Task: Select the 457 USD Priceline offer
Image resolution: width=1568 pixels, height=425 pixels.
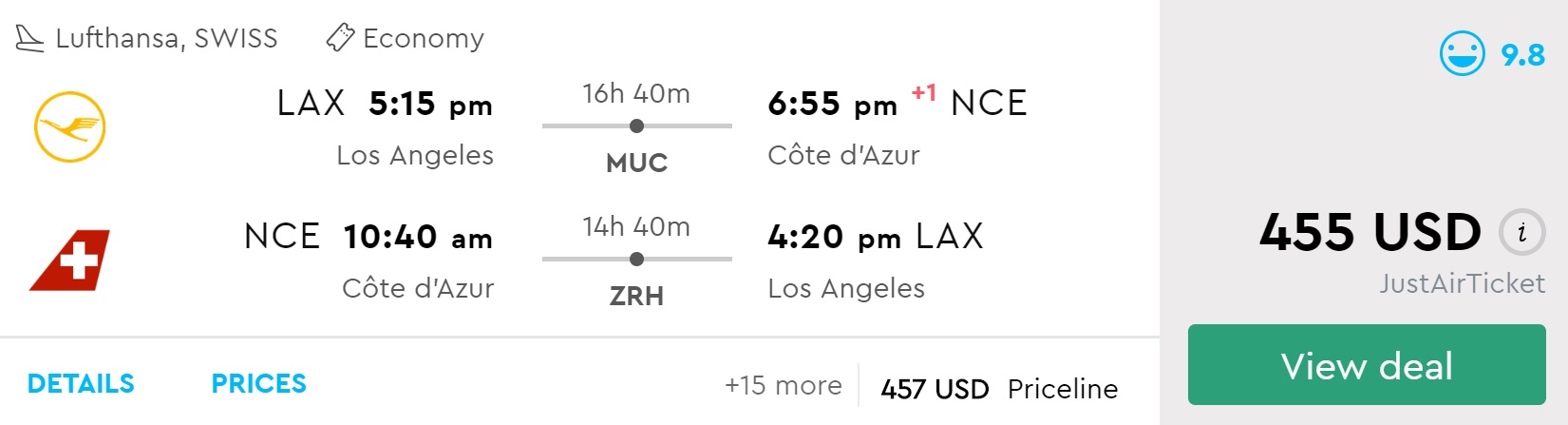Action: [x=998, y=388]
